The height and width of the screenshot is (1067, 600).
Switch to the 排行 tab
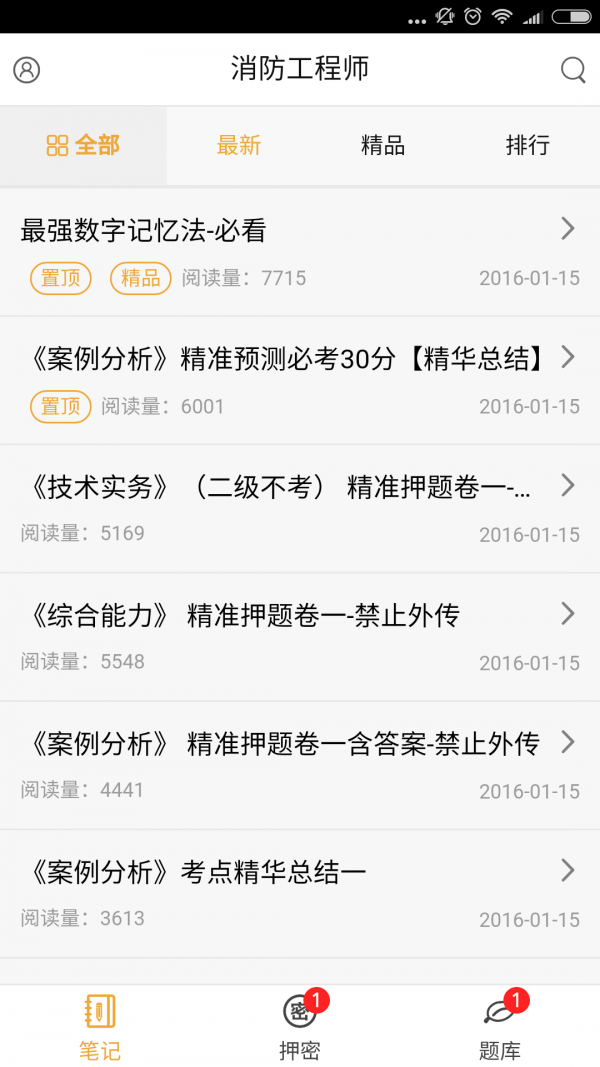(x=527, y=146)
